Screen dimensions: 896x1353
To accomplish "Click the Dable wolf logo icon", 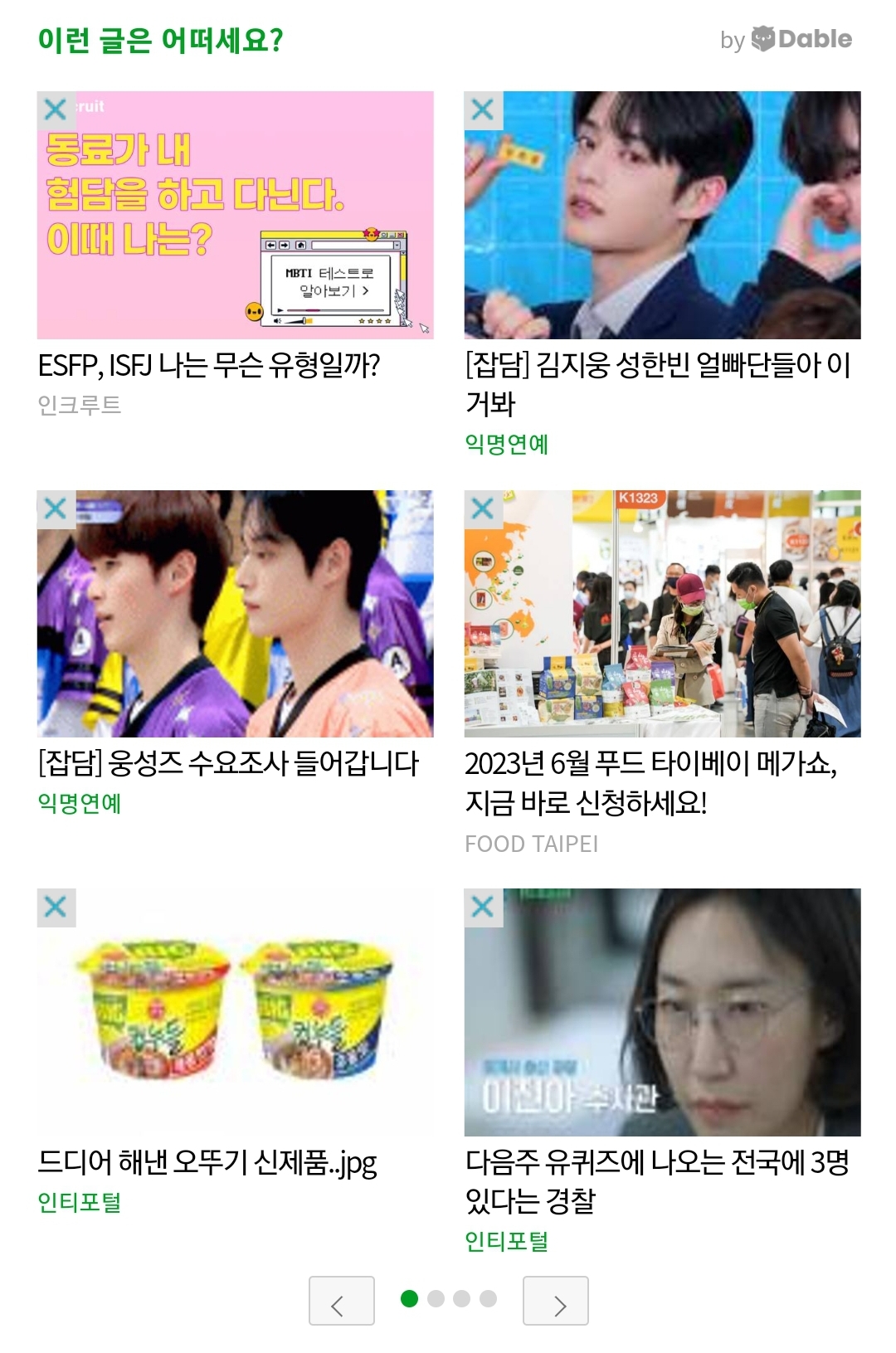I will point(765,38).
